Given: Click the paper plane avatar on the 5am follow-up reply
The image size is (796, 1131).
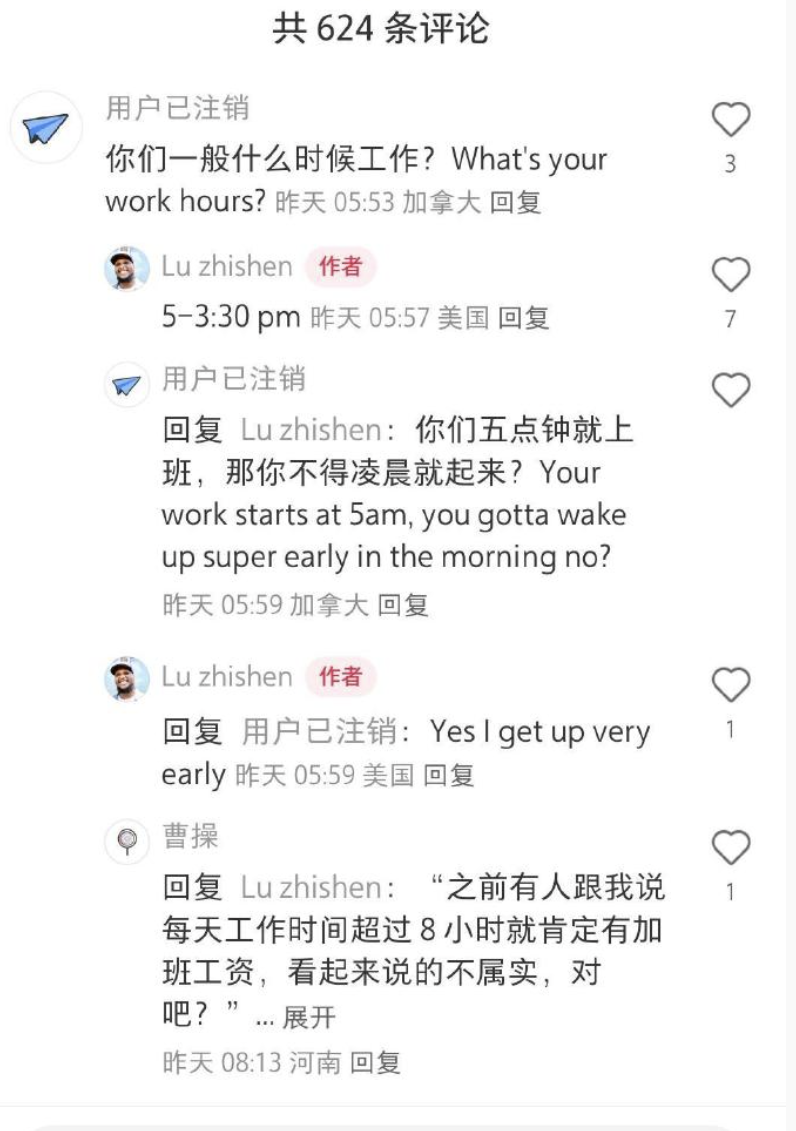Looking at the screenshot, I should [x=126, y=388].
